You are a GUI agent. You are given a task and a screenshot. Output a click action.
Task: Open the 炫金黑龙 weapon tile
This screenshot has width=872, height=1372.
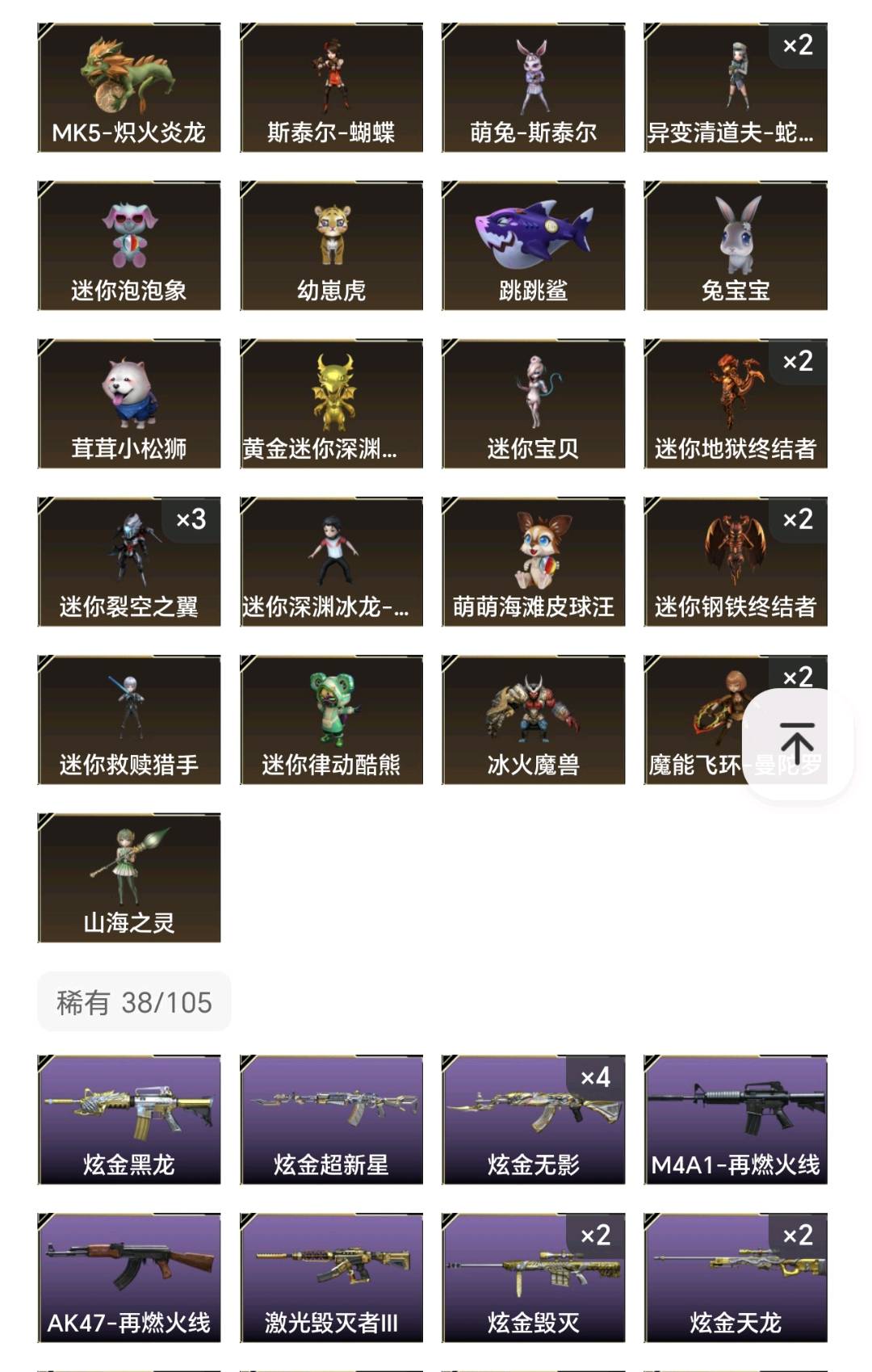point(129,1119)
